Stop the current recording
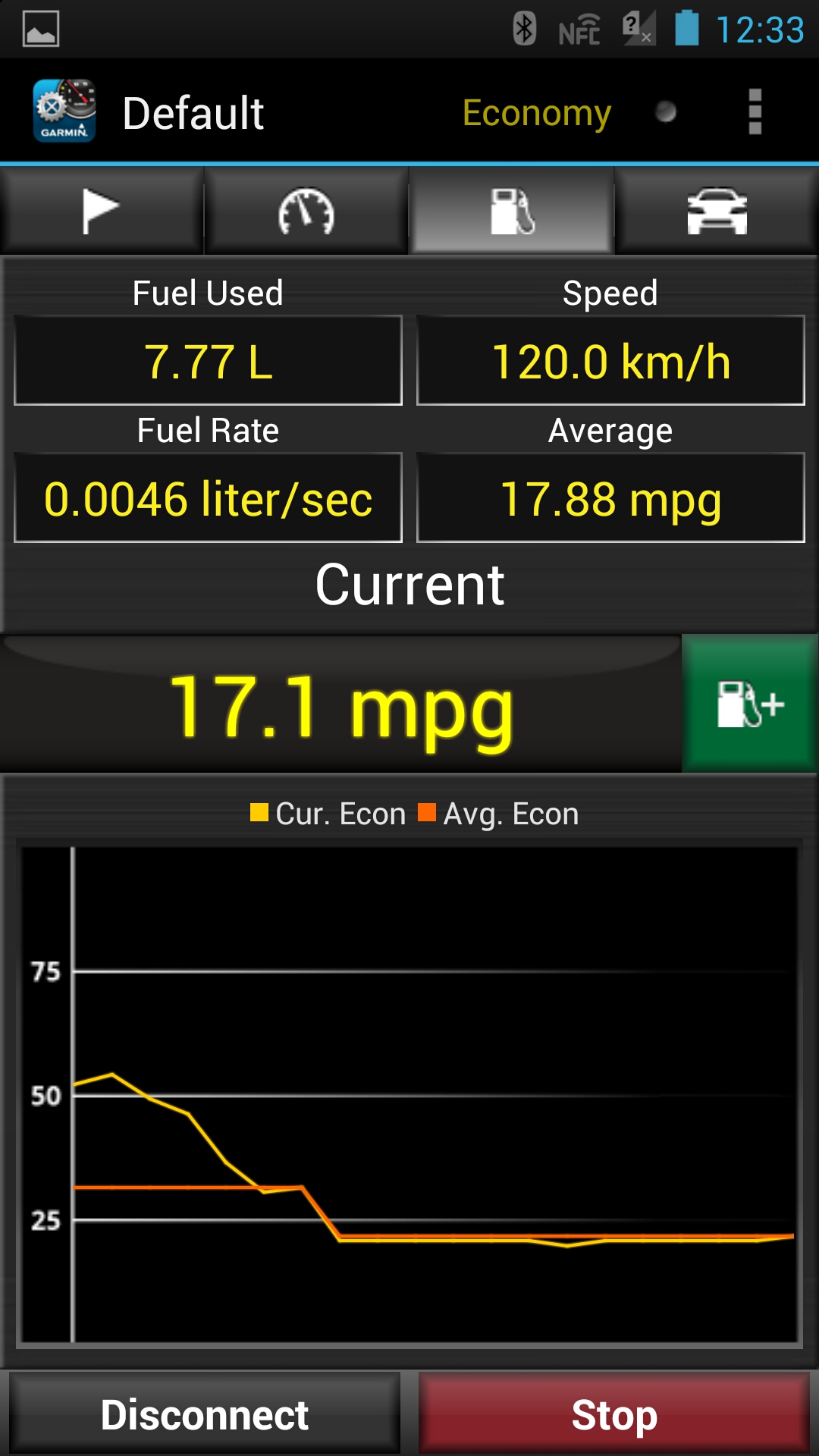The image size is (819, 1456). coord(614,1414)
